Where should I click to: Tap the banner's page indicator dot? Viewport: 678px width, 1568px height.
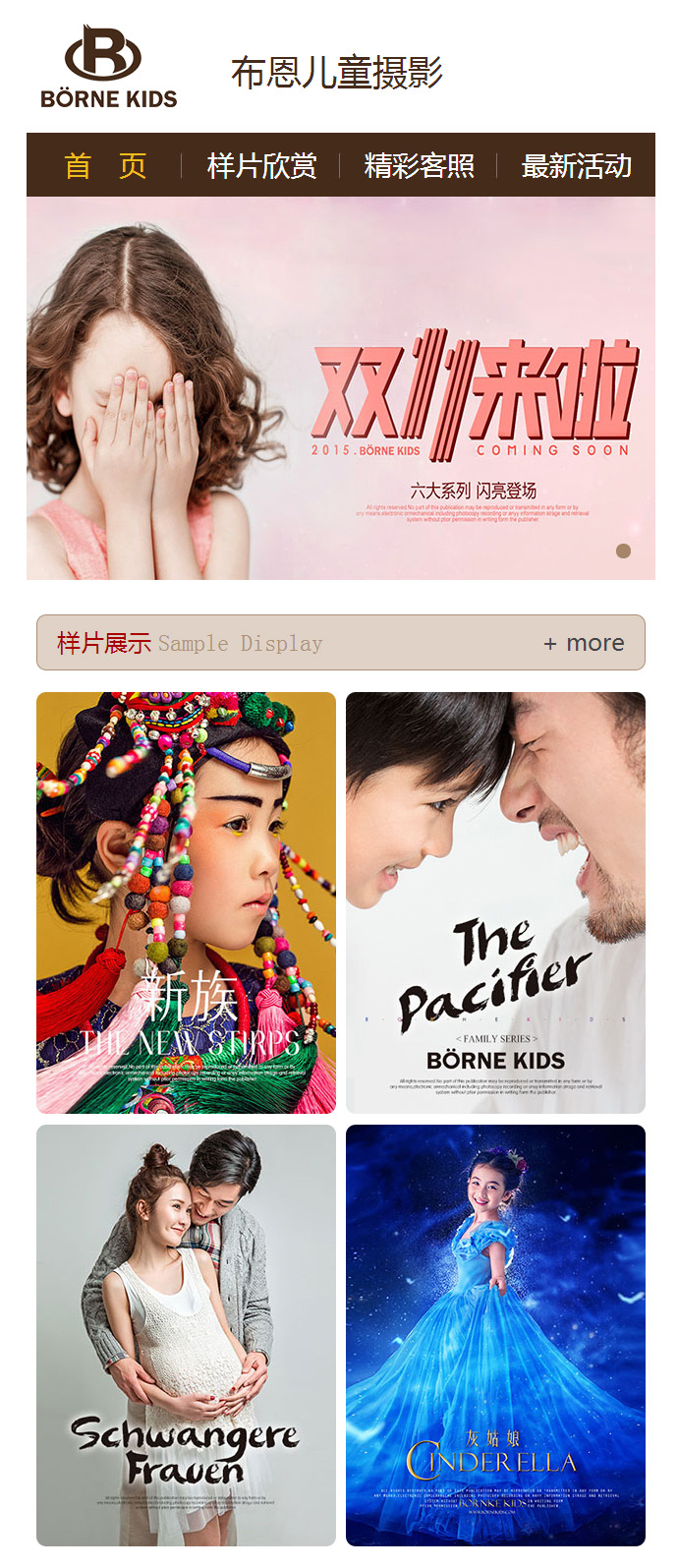[x=623, y=551]
